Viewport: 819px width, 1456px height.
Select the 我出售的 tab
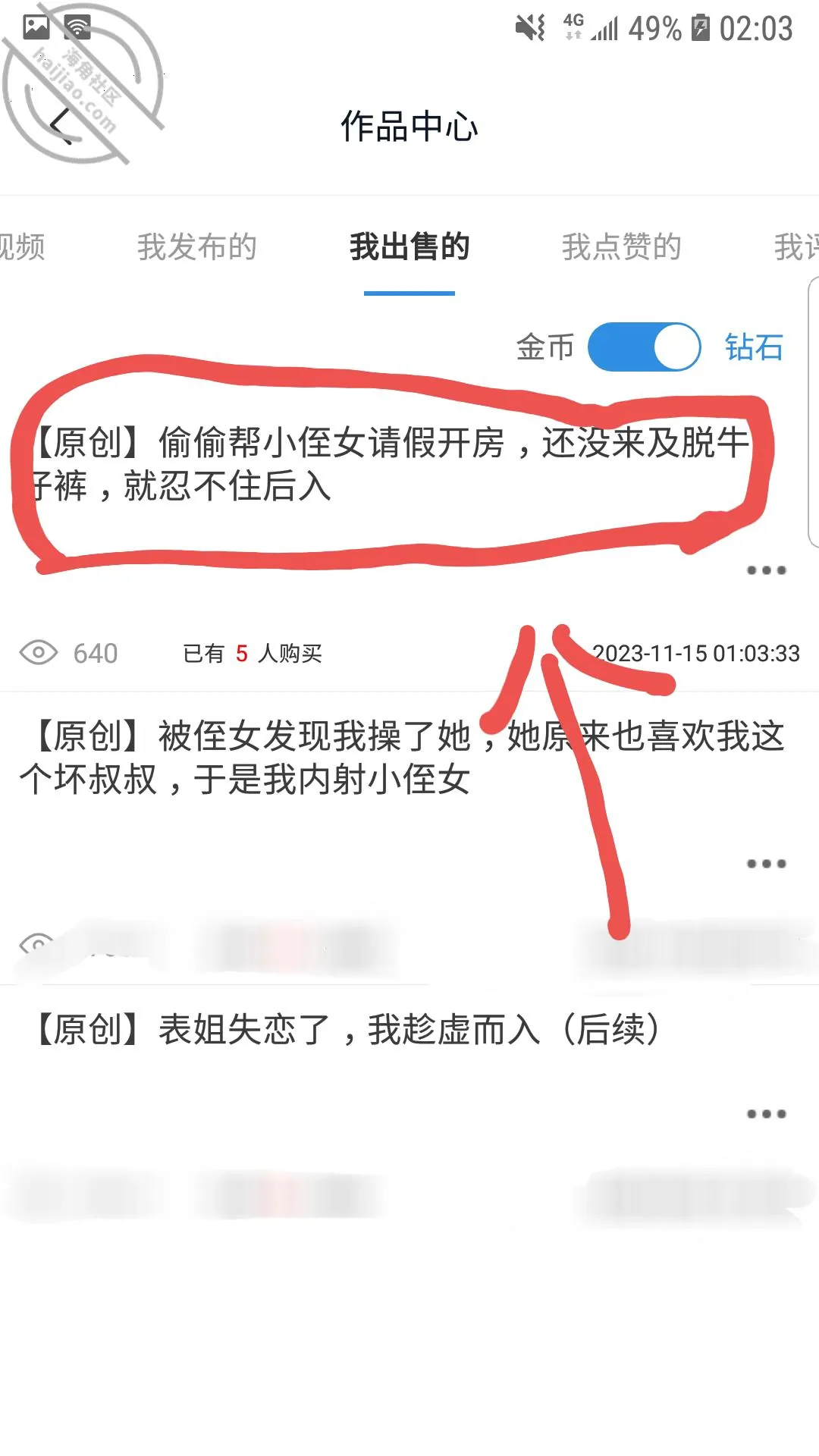(409, 247)
